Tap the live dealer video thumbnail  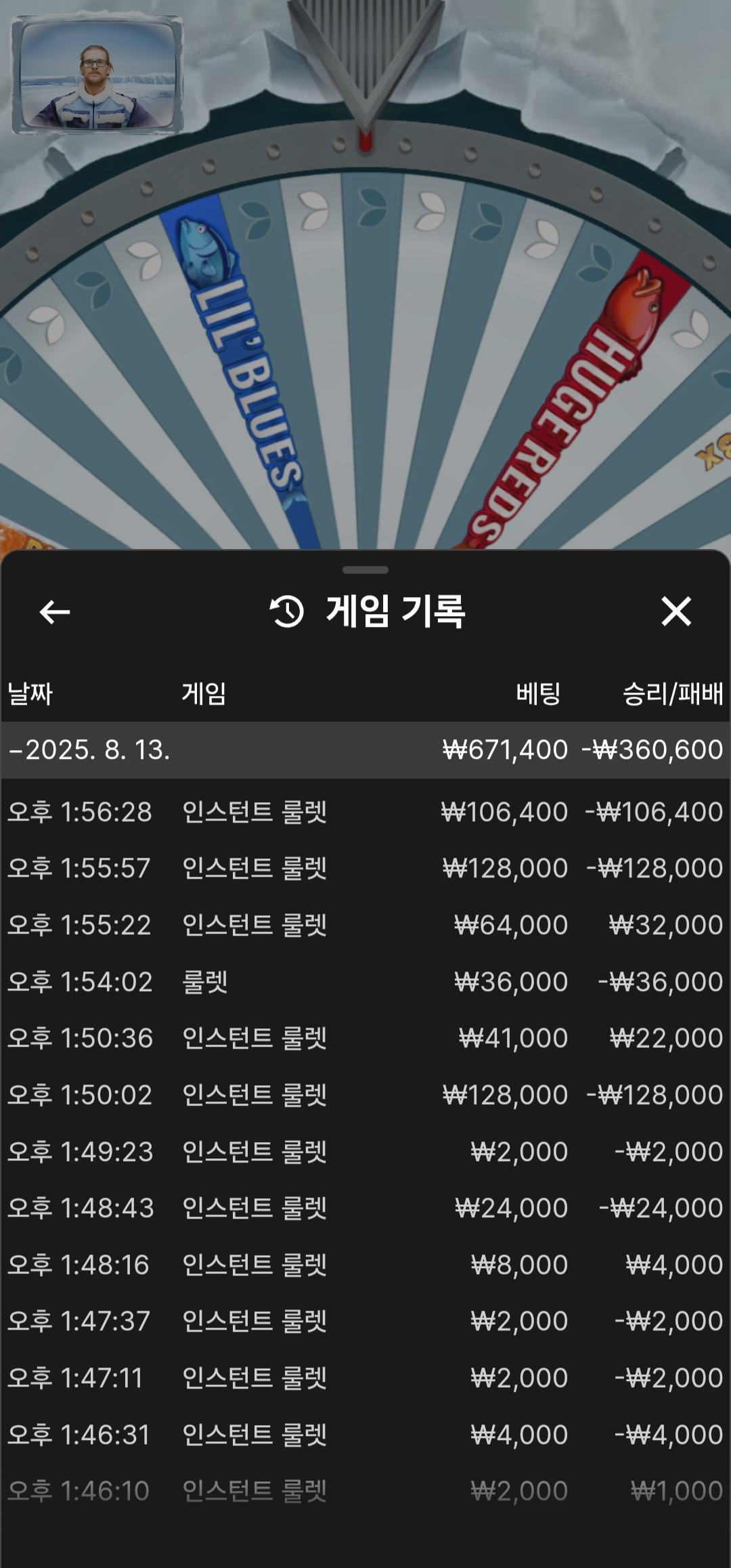click(97, 74)
